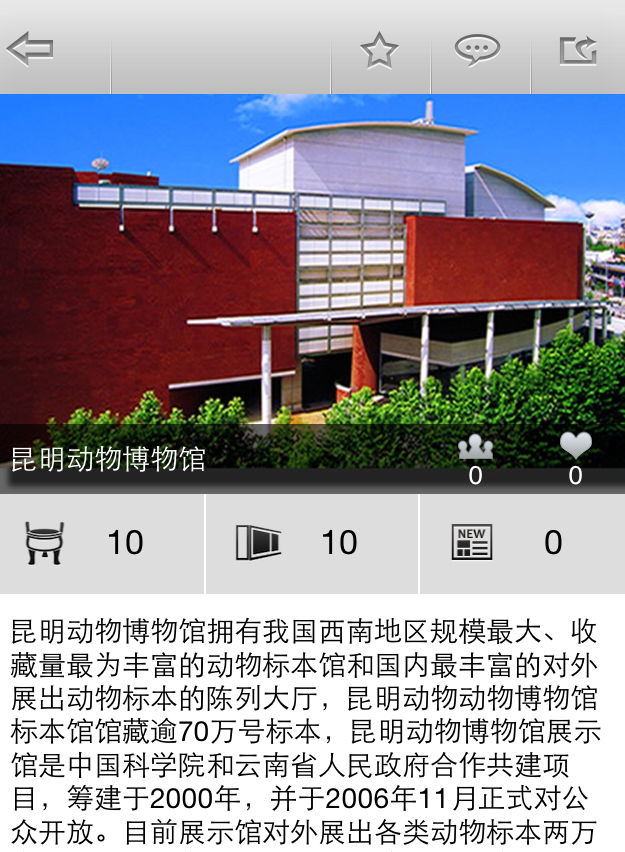This screenshot has width=625, height=852.
Task: Add this museum to favorites with the star
Action: [379, 49]
